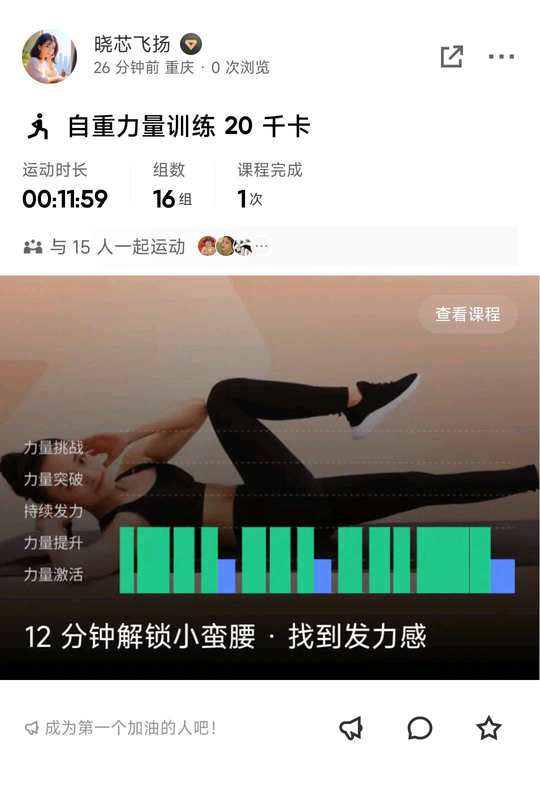
Task: Favorite this post with the star
Action: click(x=488, y=728)
